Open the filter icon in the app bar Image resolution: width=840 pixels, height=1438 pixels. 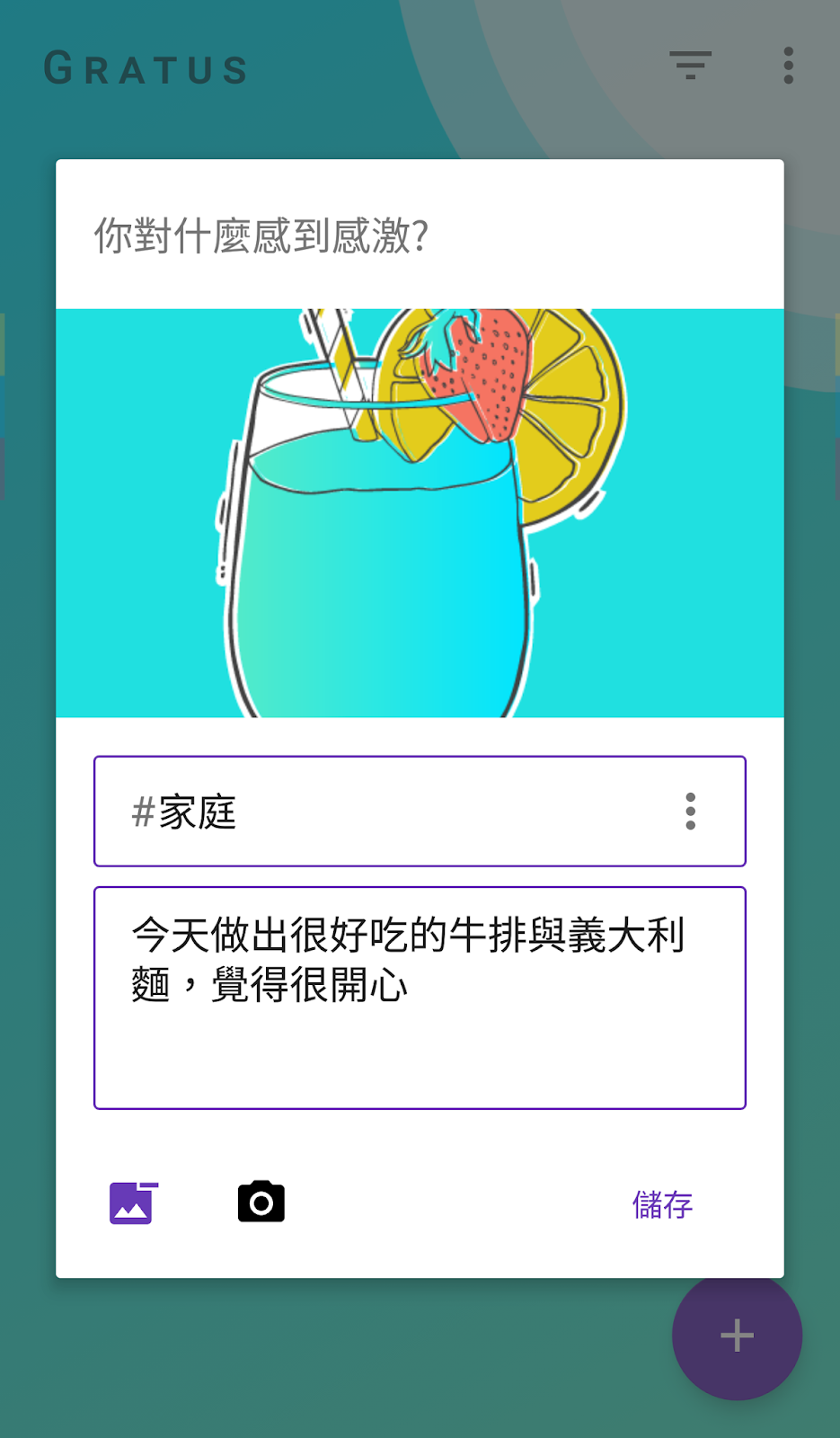coord(690,66)
